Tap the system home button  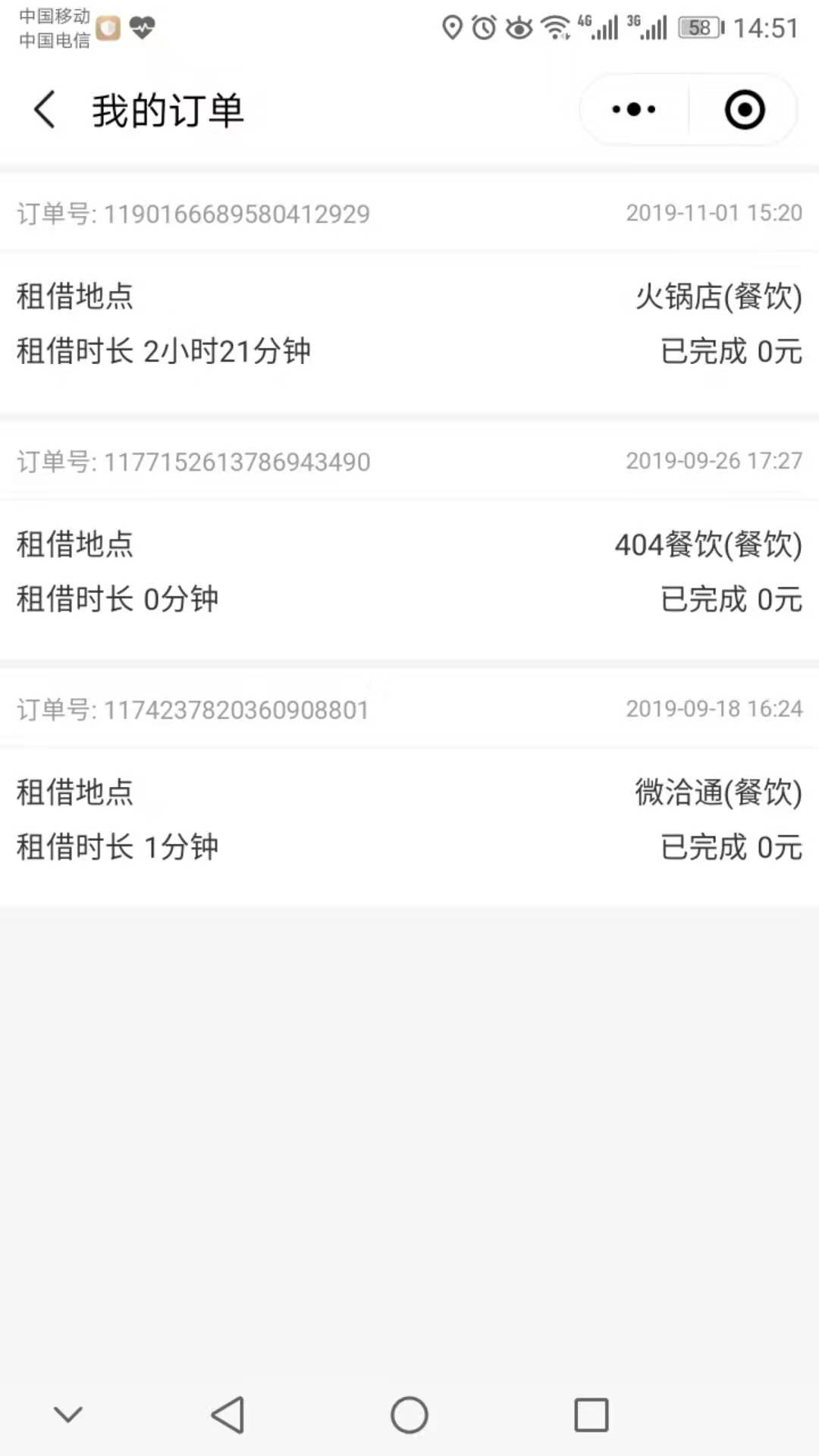409,1415
